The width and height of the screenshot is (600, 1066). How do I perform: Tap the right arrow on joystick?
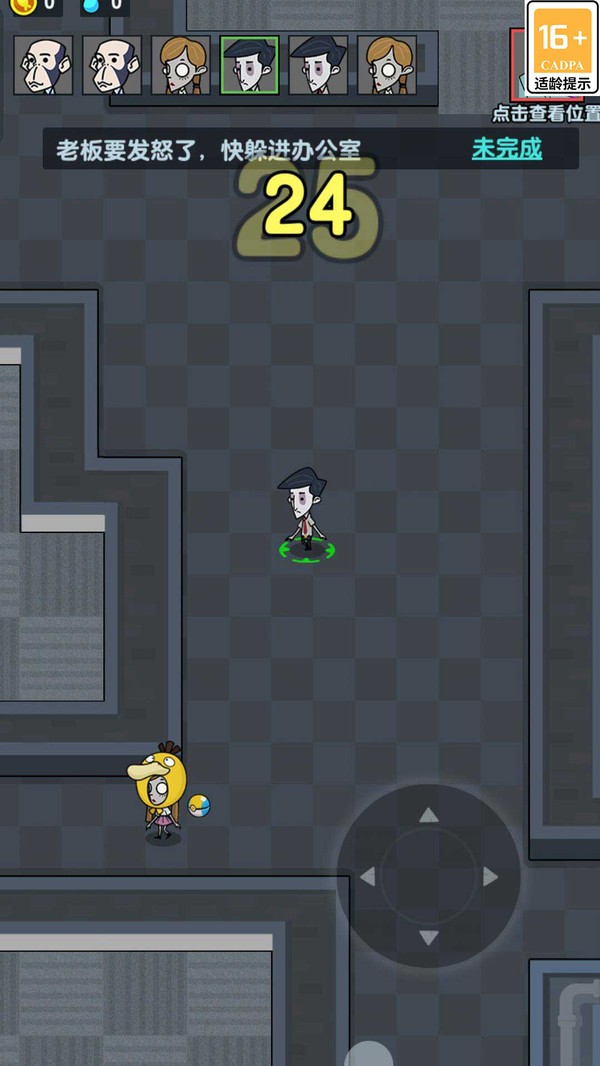(490, 877)
